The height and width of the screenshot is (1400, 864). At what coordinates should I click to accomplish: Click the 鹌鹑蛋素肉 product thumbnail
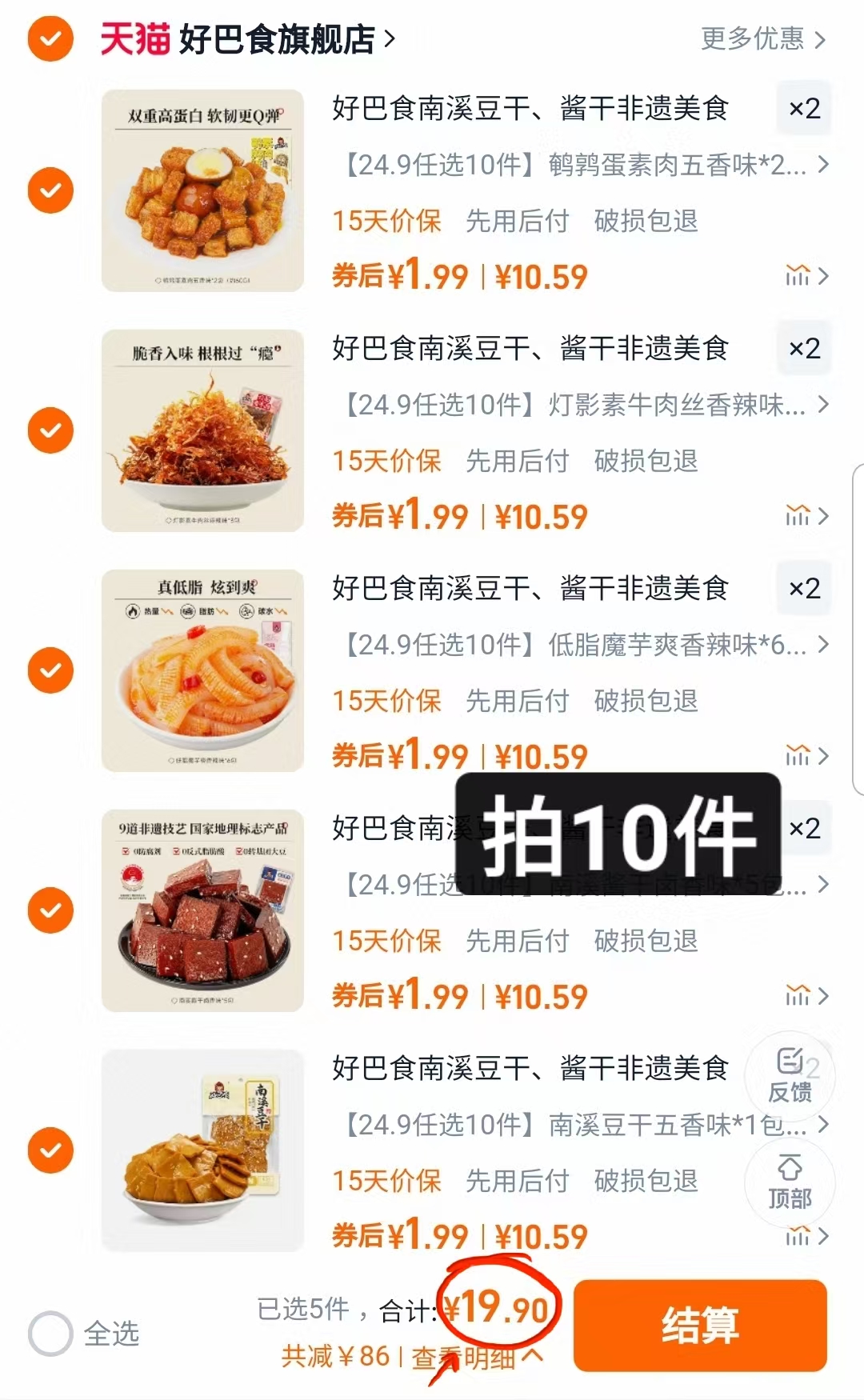coord(201,190)
